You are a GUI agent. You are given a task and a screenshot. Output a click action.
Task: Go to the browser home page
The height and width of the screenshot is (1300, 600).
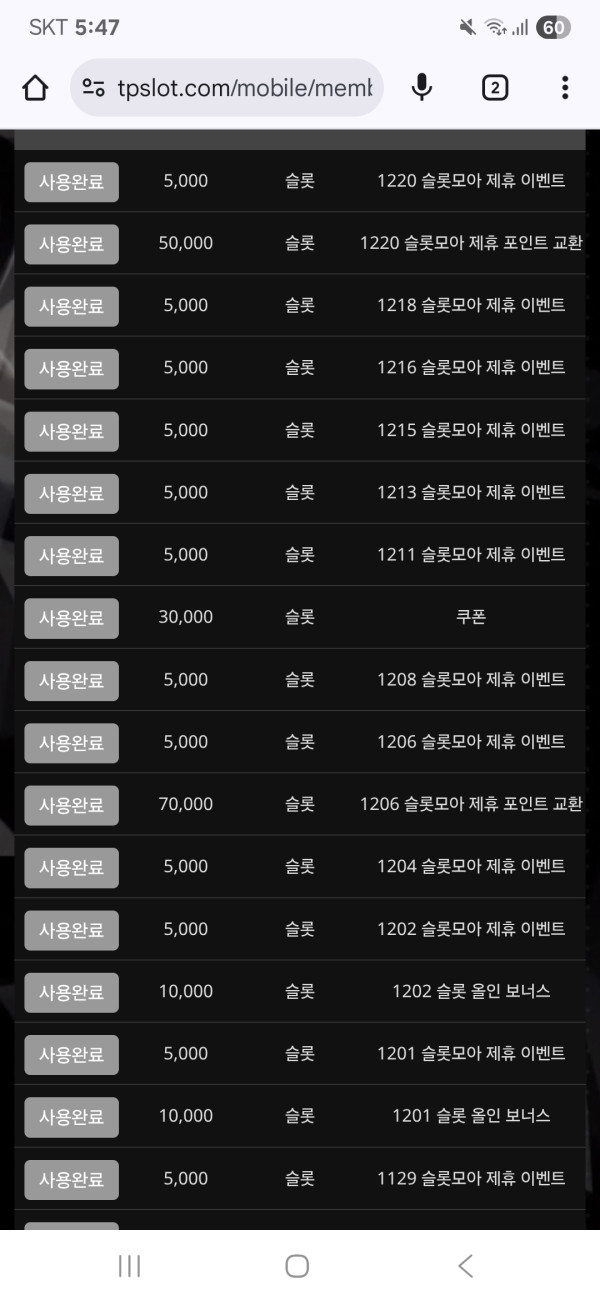click(x=35, y=88)
